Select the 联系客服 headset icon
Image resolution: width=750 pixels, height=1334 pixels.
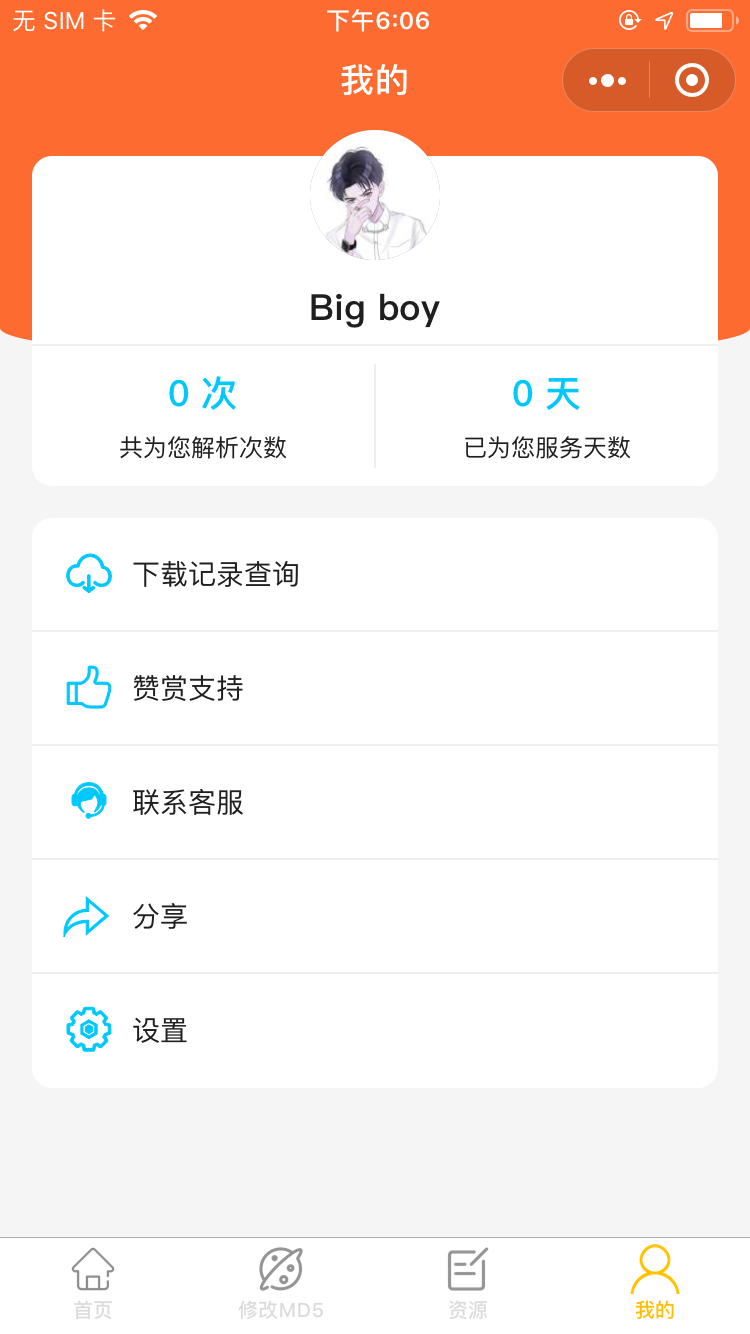(x=88, y=802)
